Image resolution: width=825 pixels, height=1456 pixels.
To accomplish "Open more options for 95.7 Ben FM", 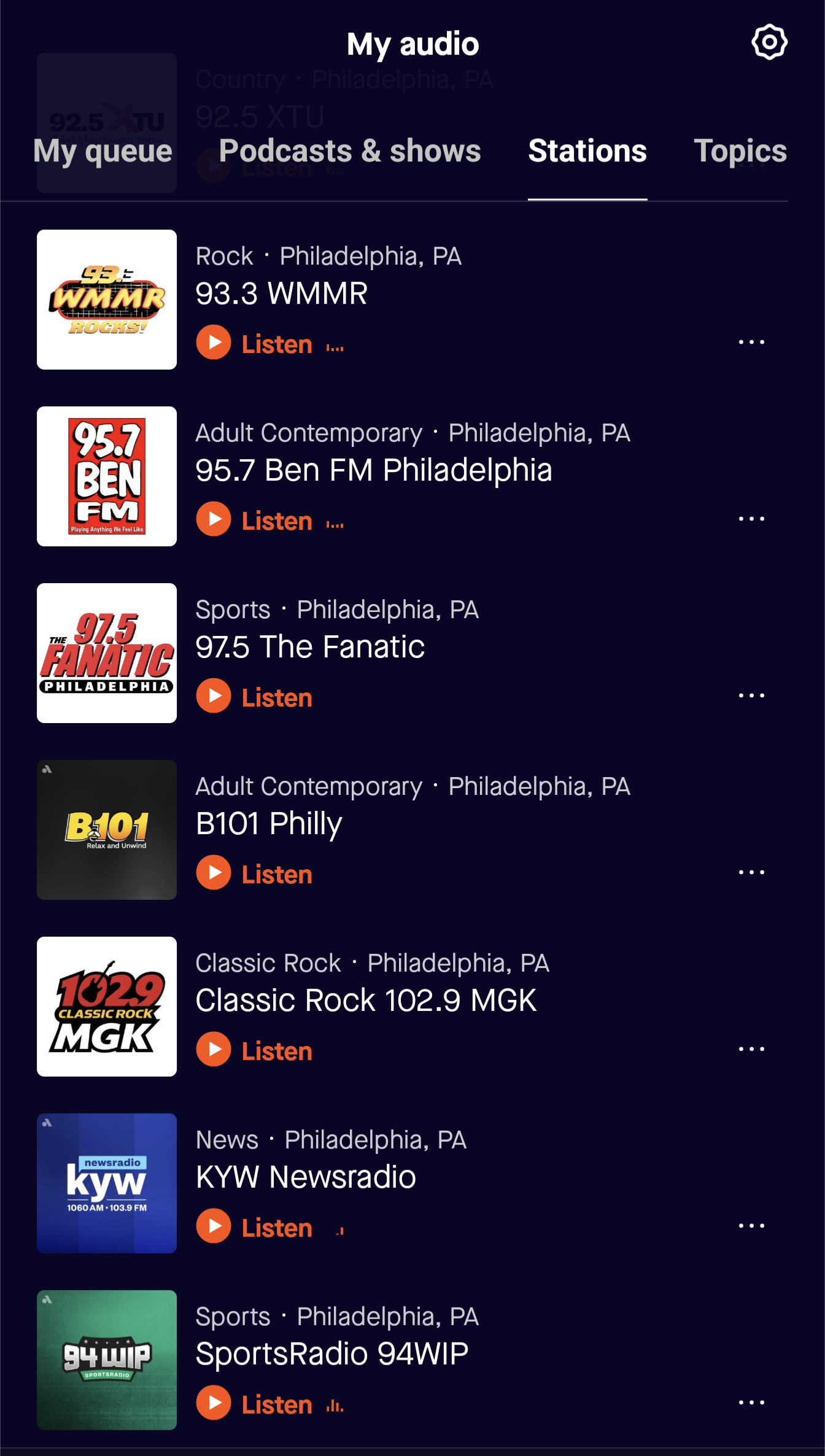I will coord(751,519).
